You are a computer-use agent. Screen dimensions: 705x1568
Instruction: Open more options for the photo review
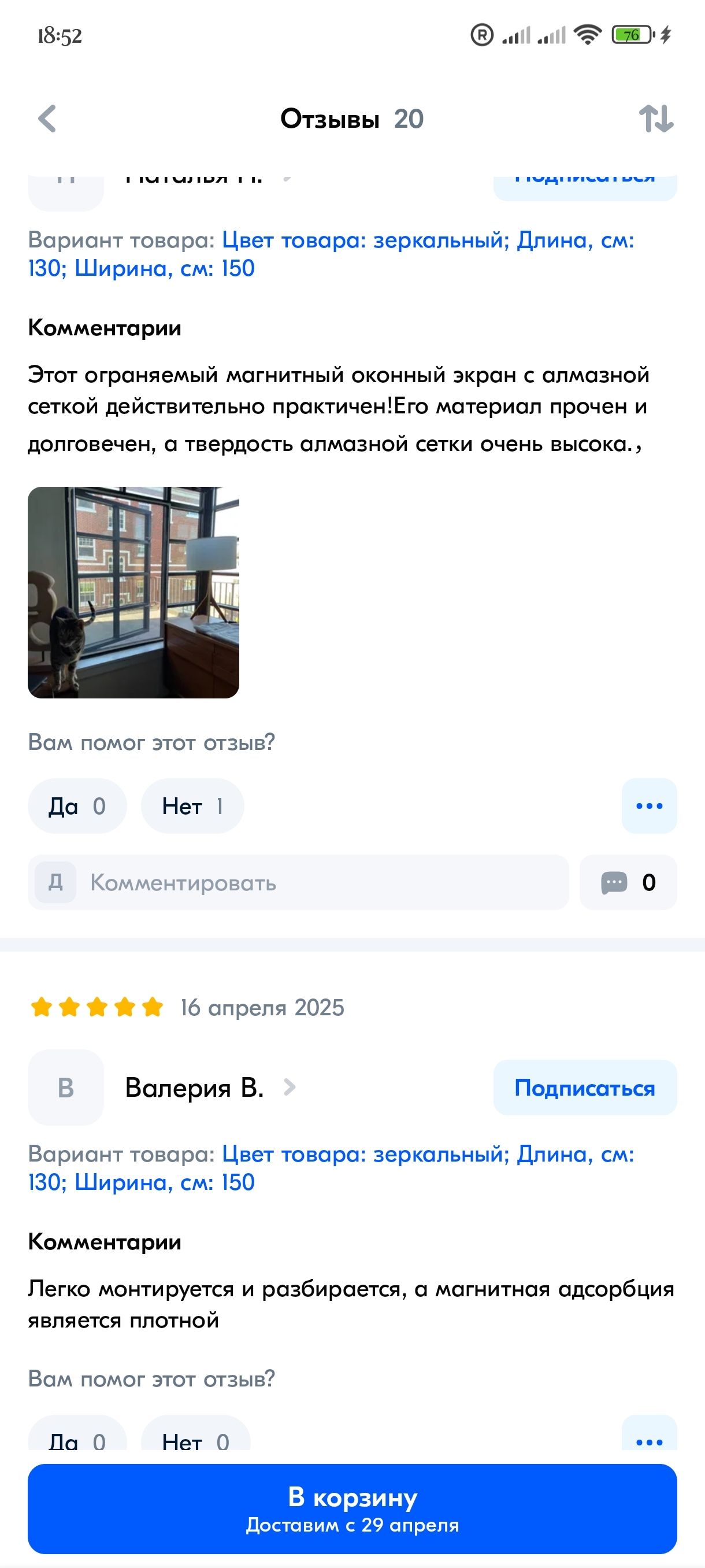click(648, 806)
